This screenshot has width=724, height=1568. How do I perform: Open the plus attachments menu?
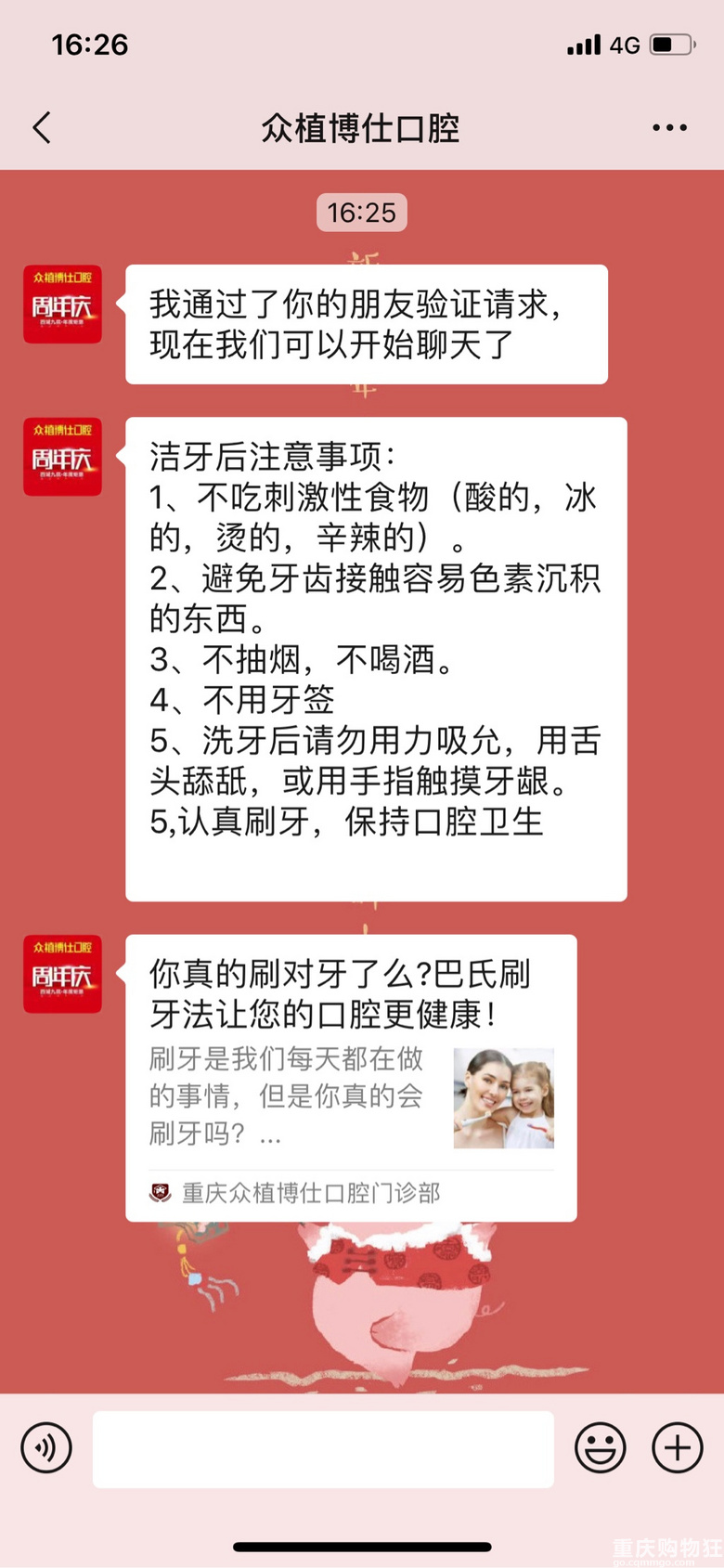coord(677,1447)
